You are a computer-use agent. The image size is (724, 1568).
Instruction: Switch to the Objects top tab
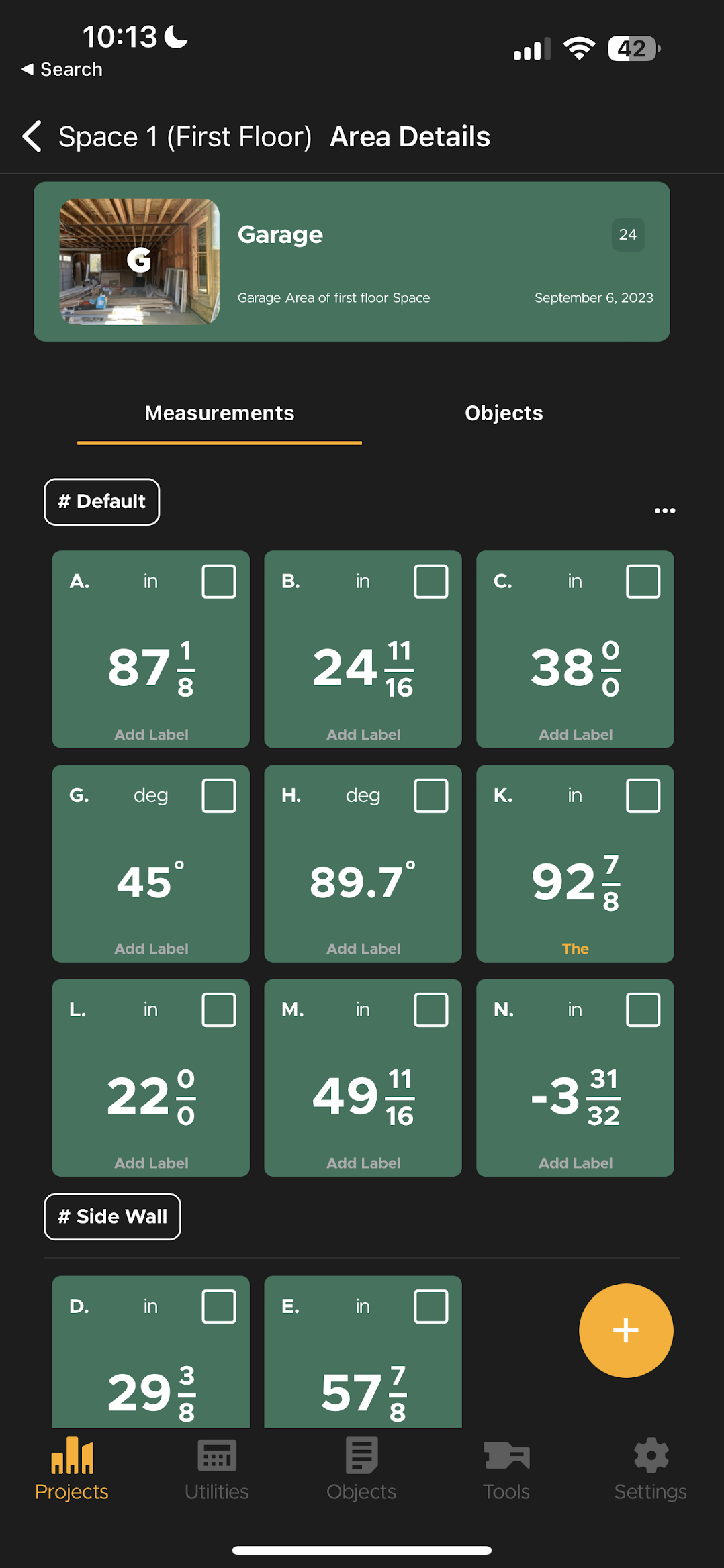click(504, 413)
